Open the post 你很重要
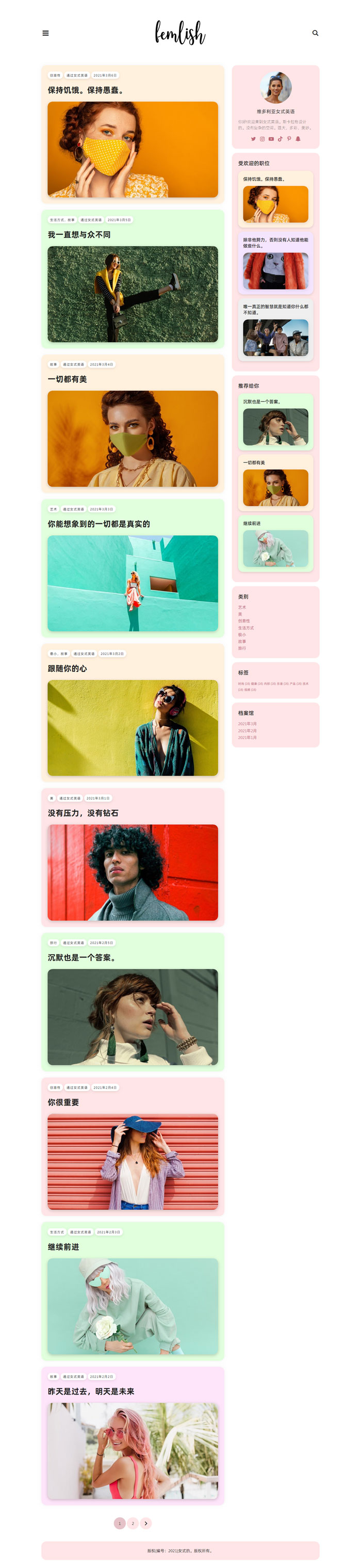361x1568 pixels. (x=63, y=1102)
